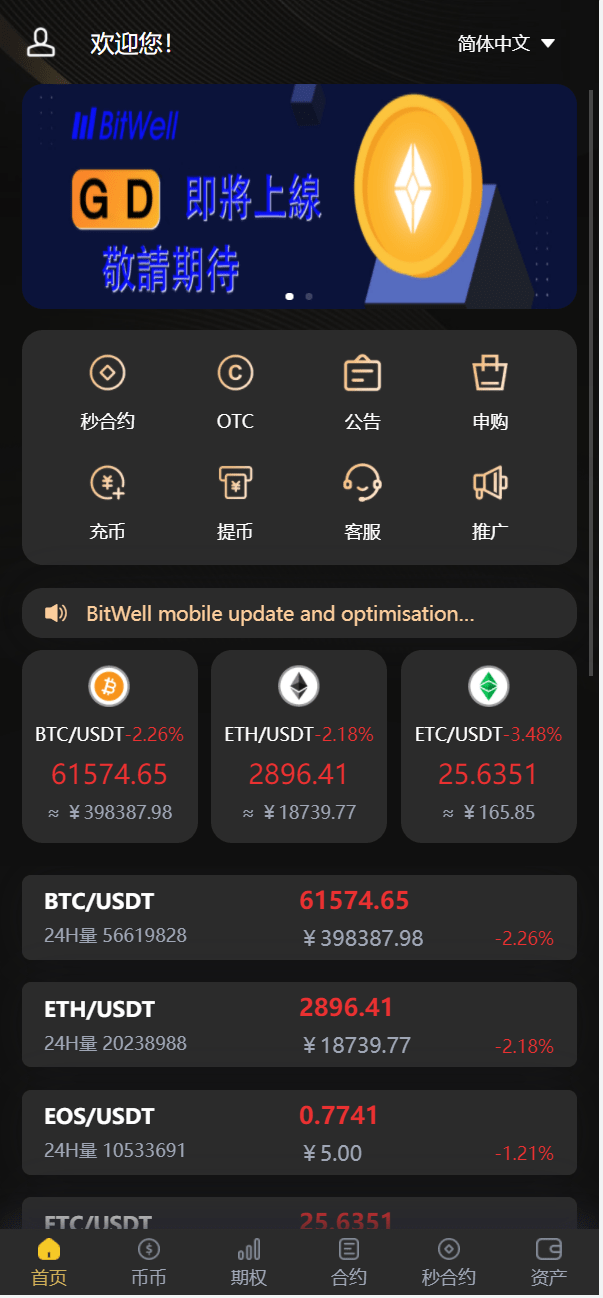Open the ETH/USDT list row
The image size is (603, 1298).
click(x=299, y=1025)
